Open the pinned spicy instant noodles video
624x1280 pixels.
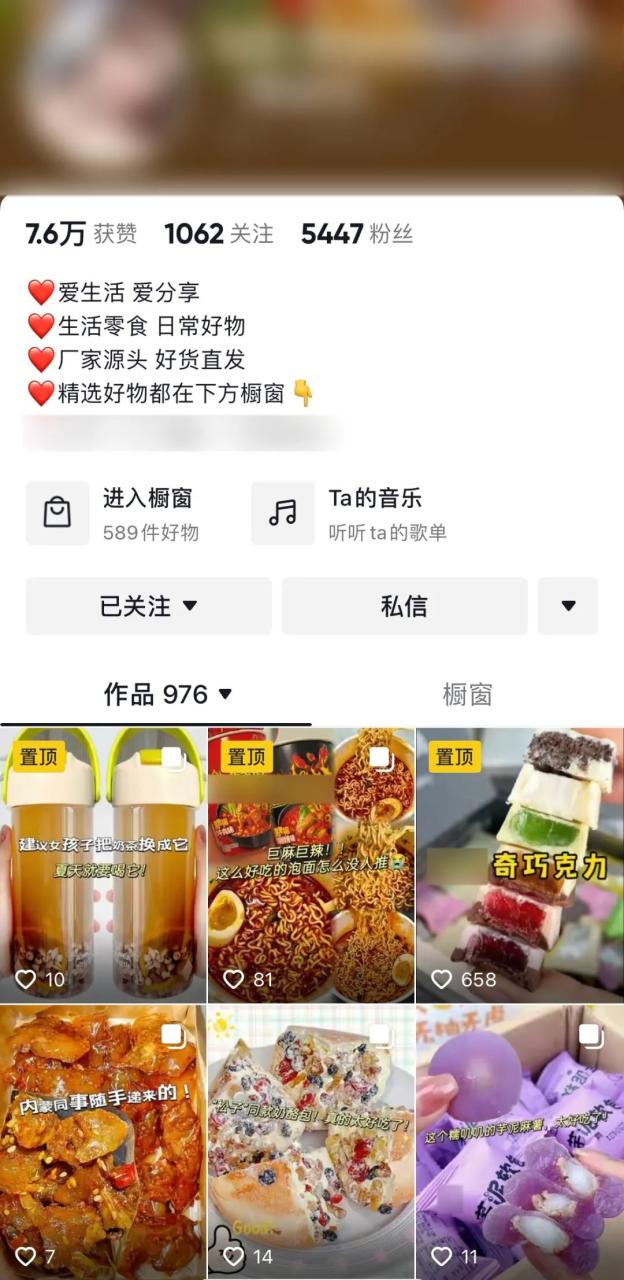pyautogui.click(x=311, y=865)
